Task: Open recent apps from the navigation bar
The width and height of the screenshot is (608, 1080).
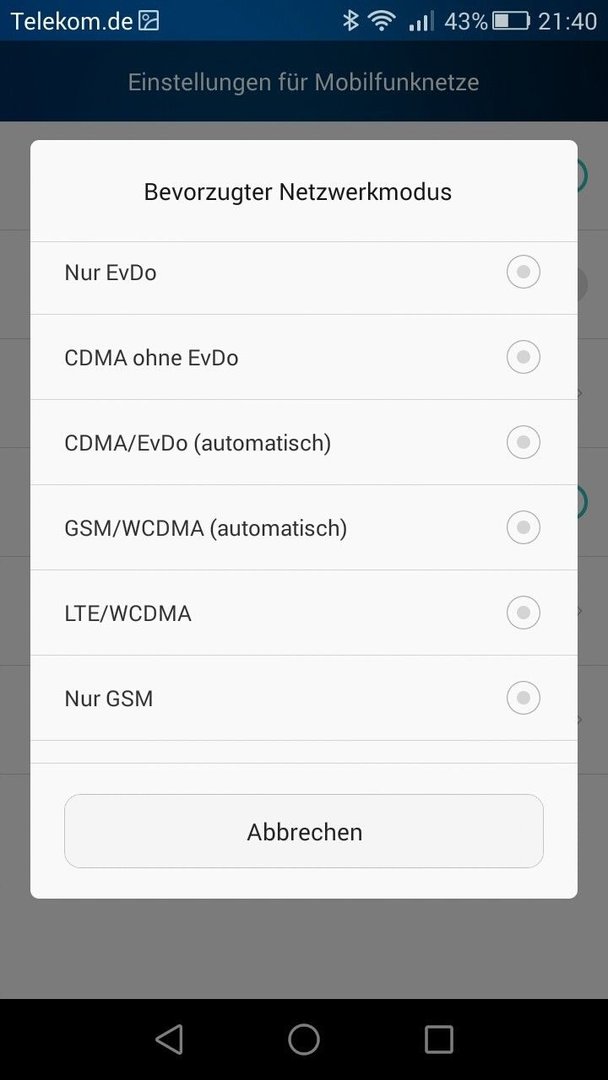Action: (x=439, y=1039)
